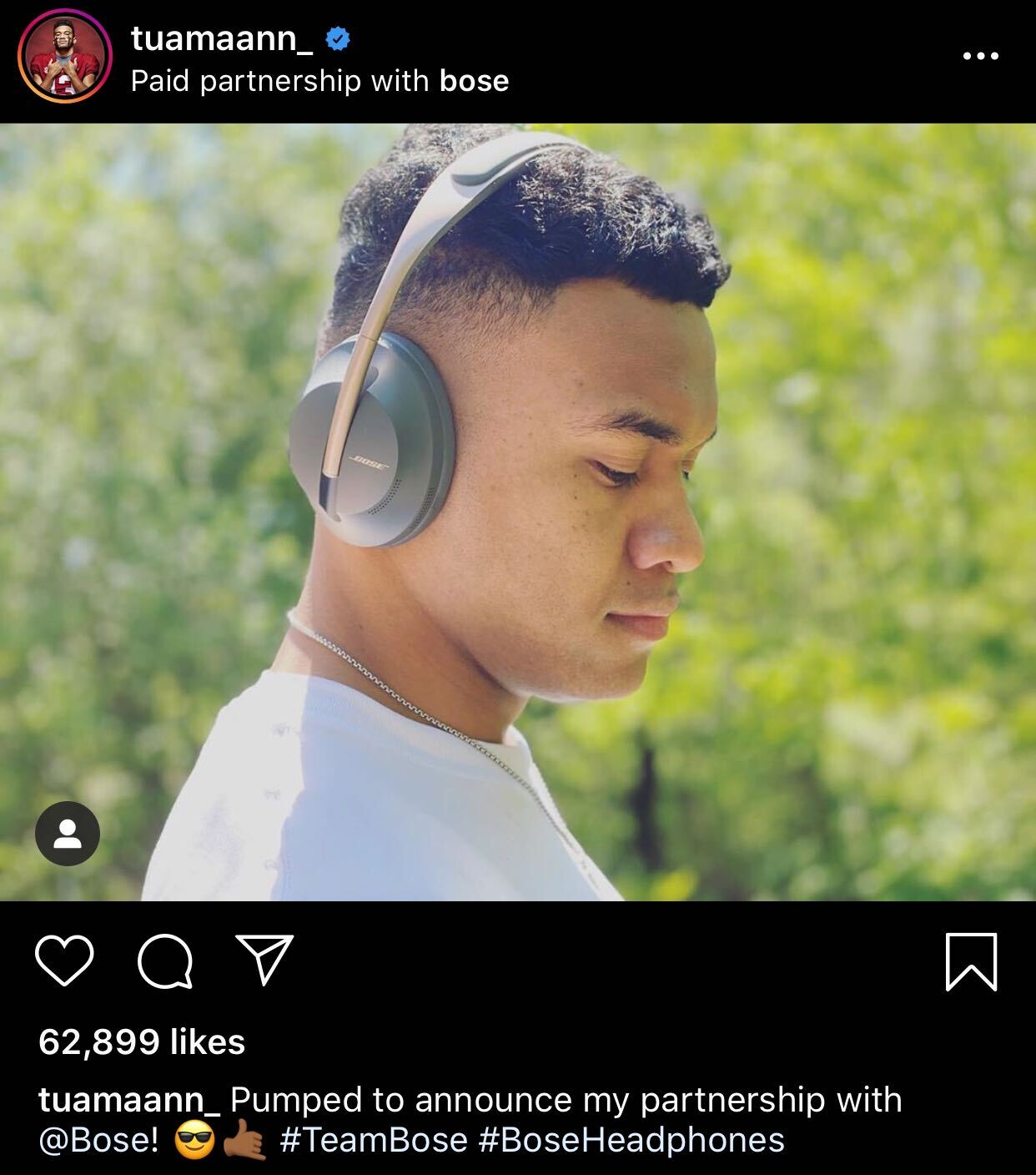Show tagged people on the photo
The image size is (1036, 1175).
point(68,834)
